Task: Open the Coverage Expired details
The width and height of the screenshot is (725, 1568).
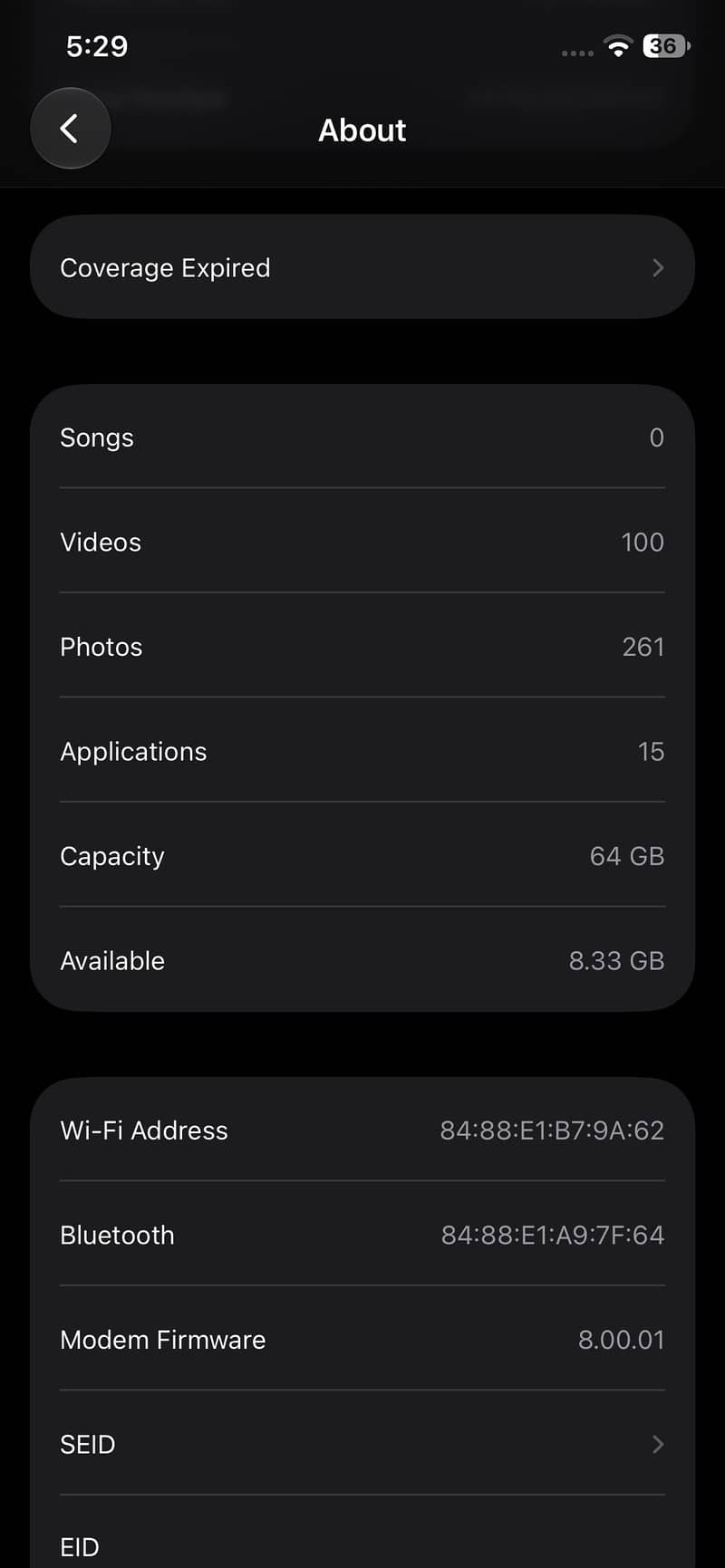Action: pos(362,267)
